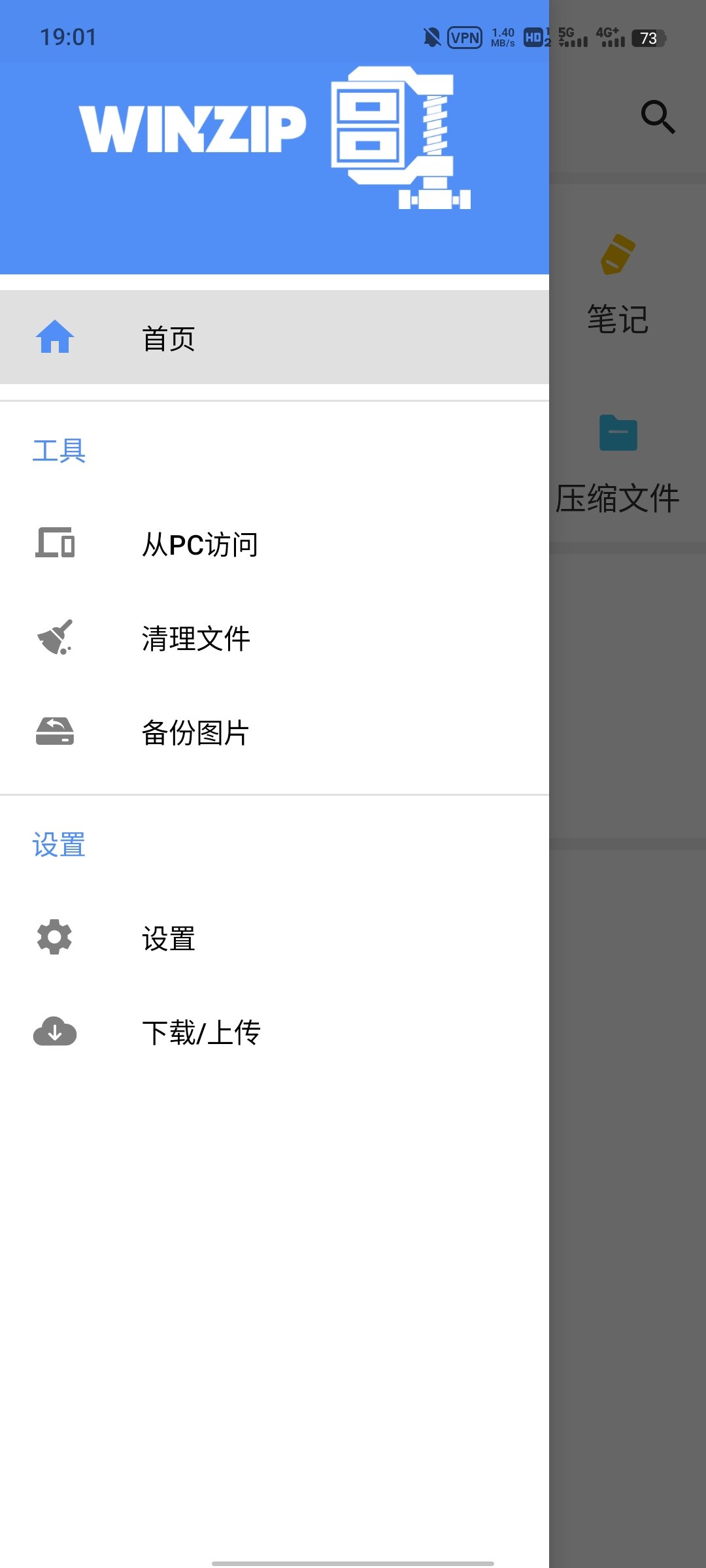This screenshot has height=1568, width=706.
Task: Open the gear icon for 设置
Action: pos(55,939)
